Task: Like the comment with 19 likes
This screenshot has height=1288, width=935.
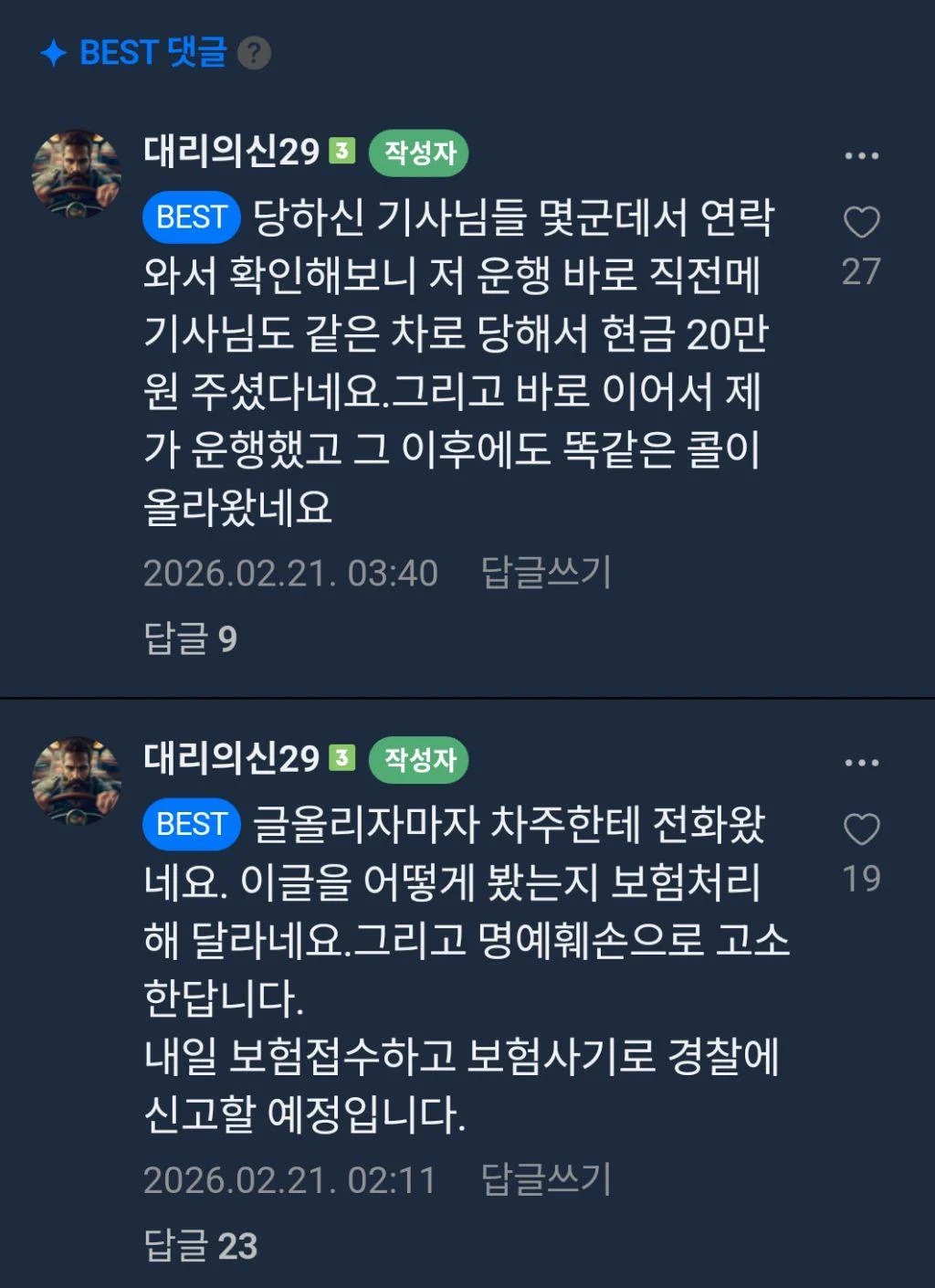Action: point(861,829)
